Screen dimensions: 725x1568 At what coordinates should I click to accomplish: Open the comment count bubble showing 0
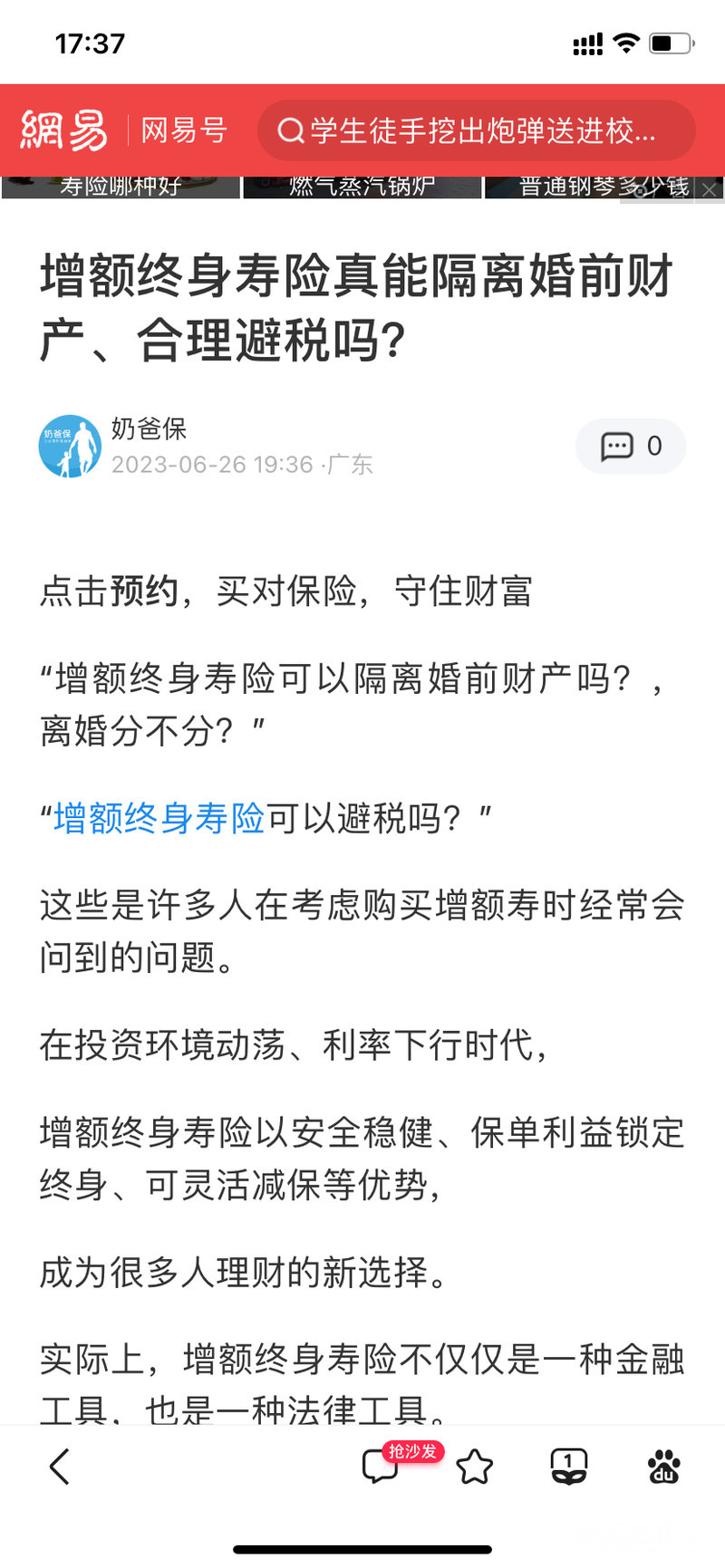(x=631, y=446)
